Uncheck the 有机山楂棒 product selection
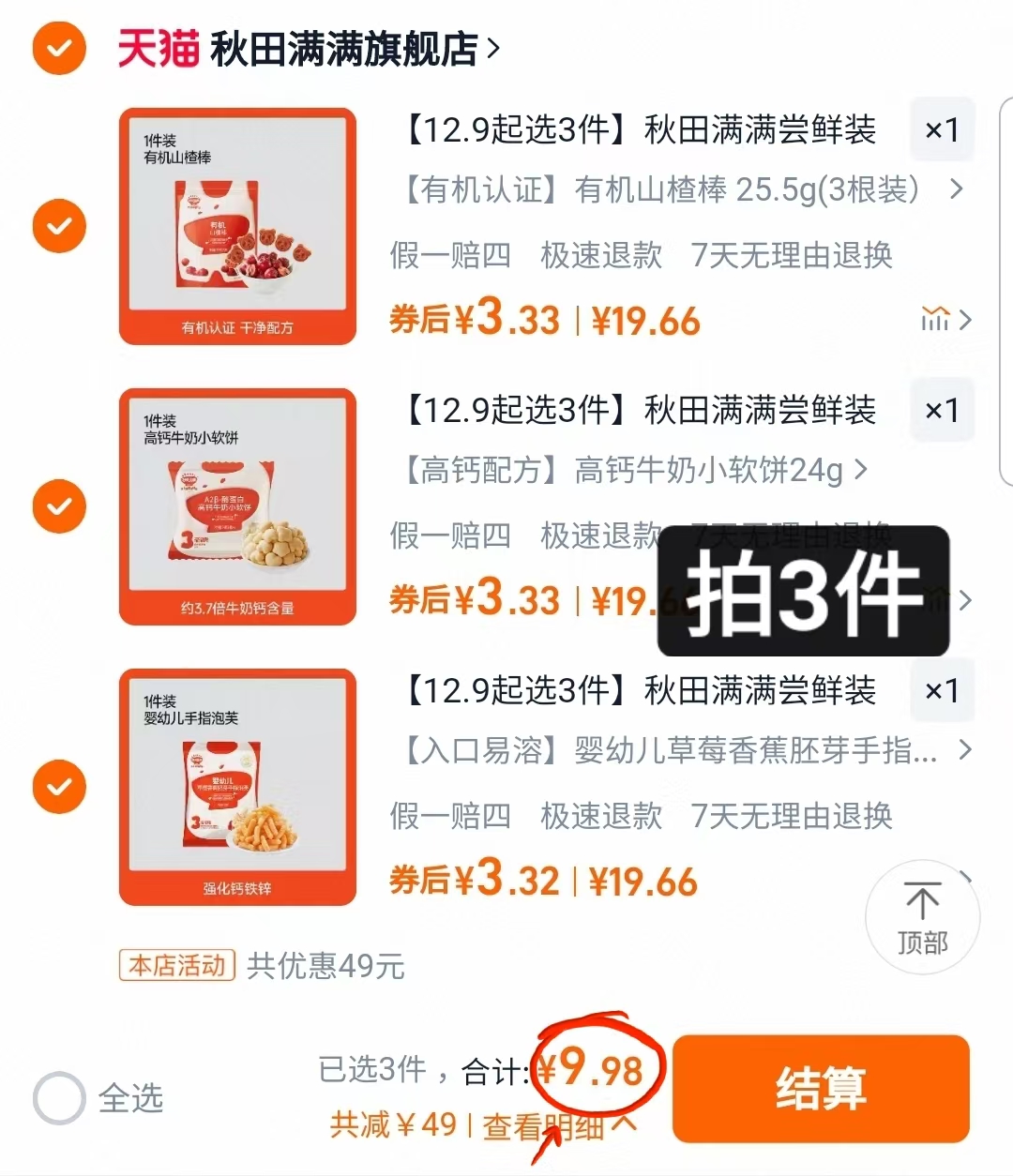 [x=59, y=225]
